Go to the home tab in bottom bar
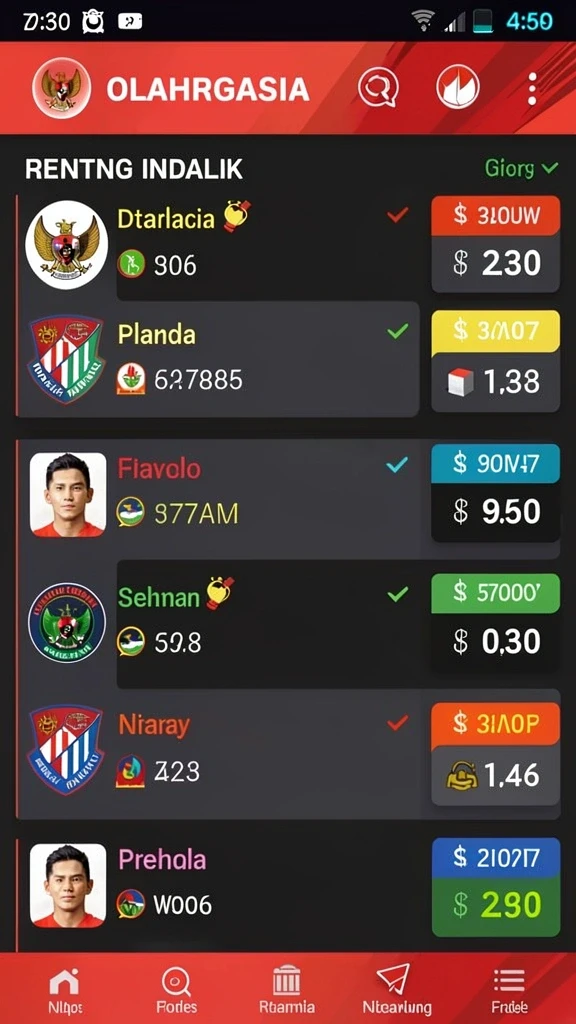Screen dimensions: 576x1024 (x=65, y=989)
